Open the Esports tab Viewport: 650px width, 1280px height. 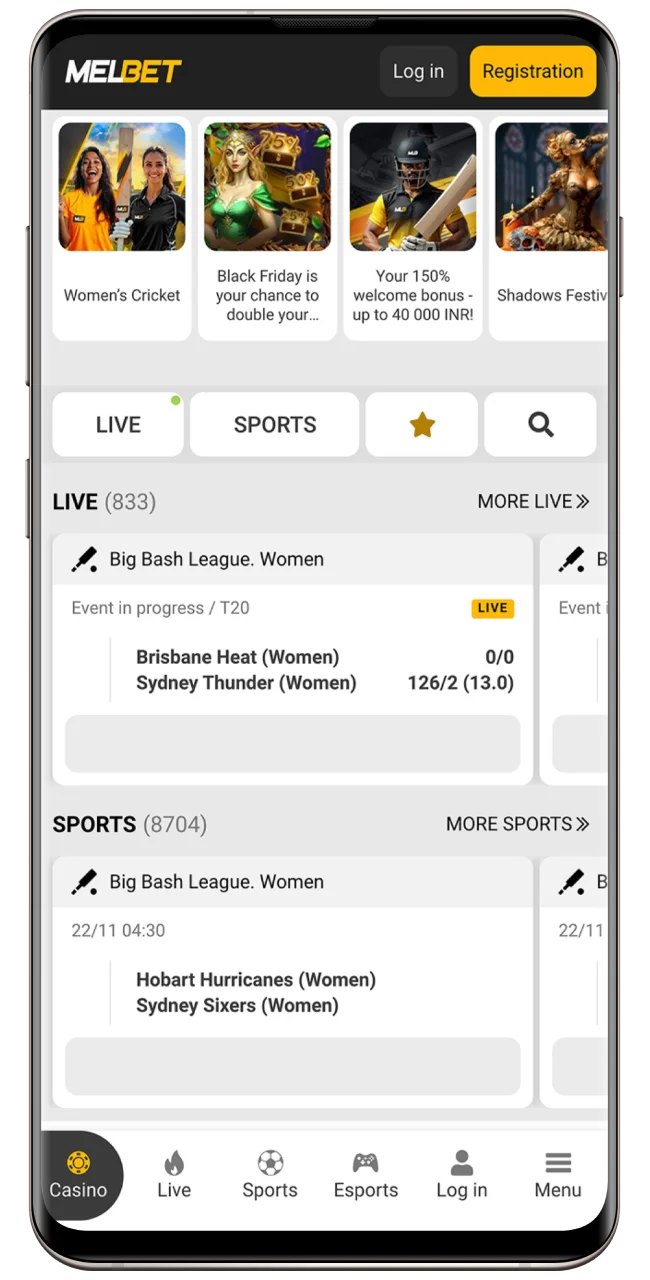[366, 1176]
